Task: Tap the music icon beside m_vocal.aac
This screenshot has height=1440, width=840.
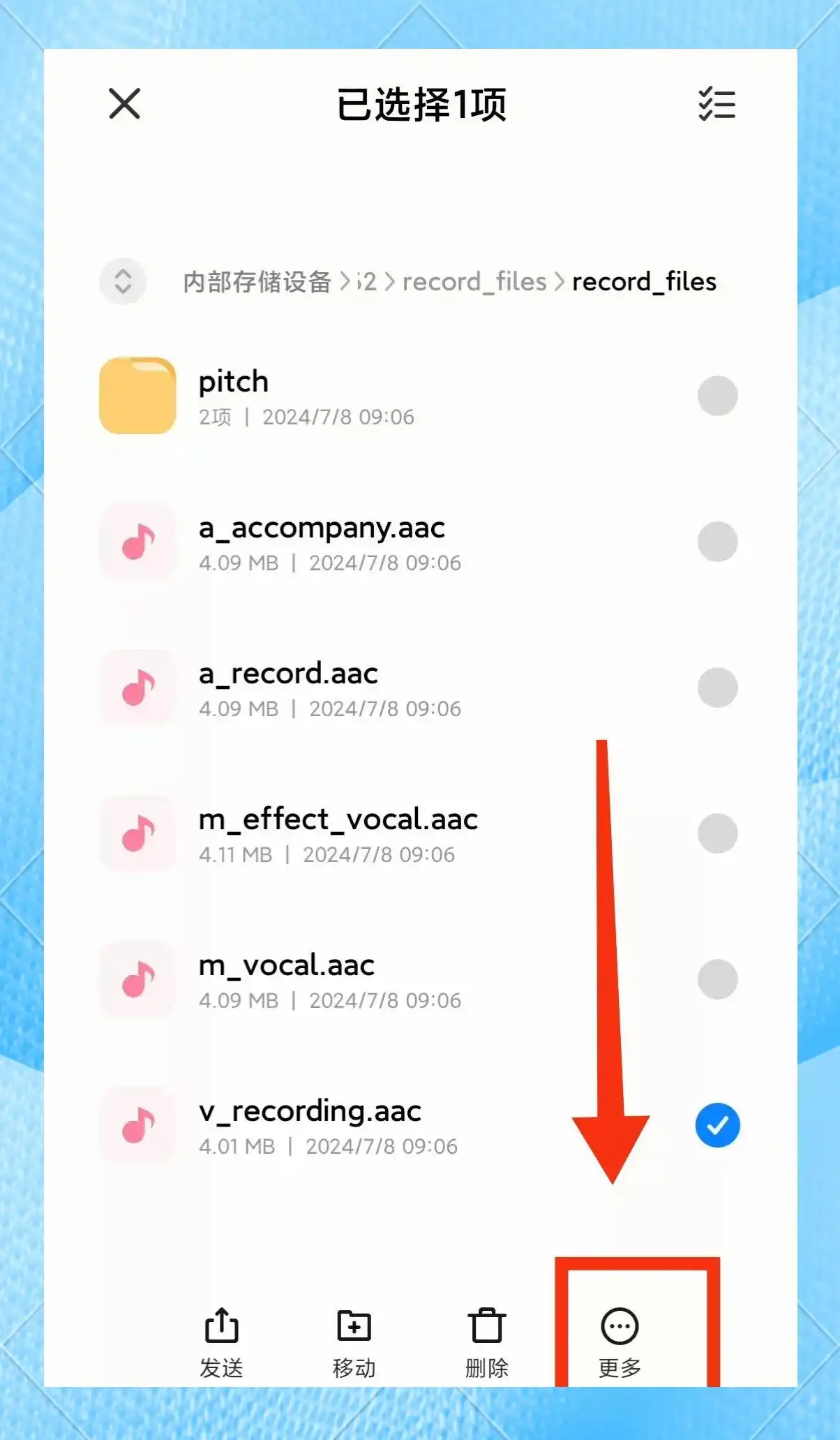Action: click(x=137, y=980)
